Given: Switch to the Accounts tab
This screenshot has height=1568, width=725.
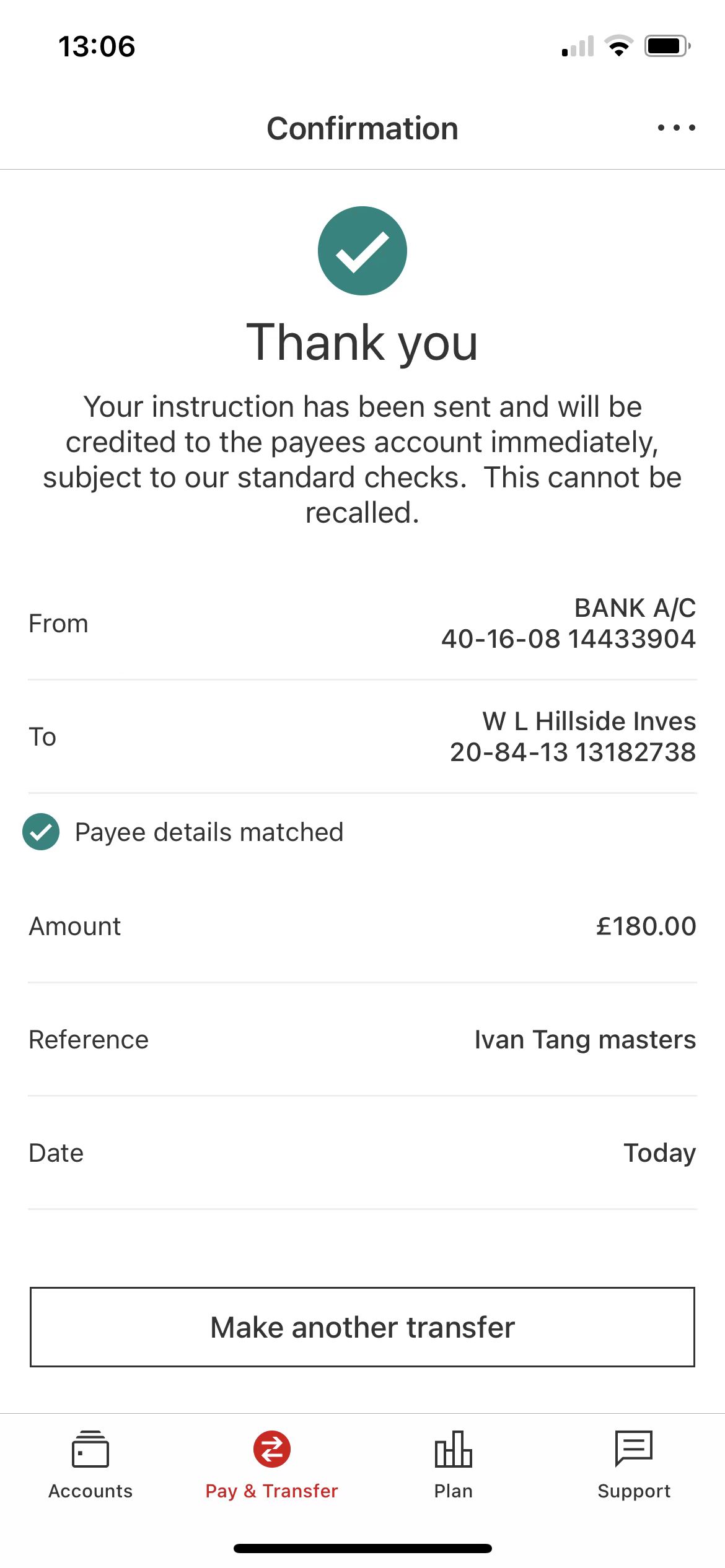Looking at the screenshot, I should point(90,1465).
